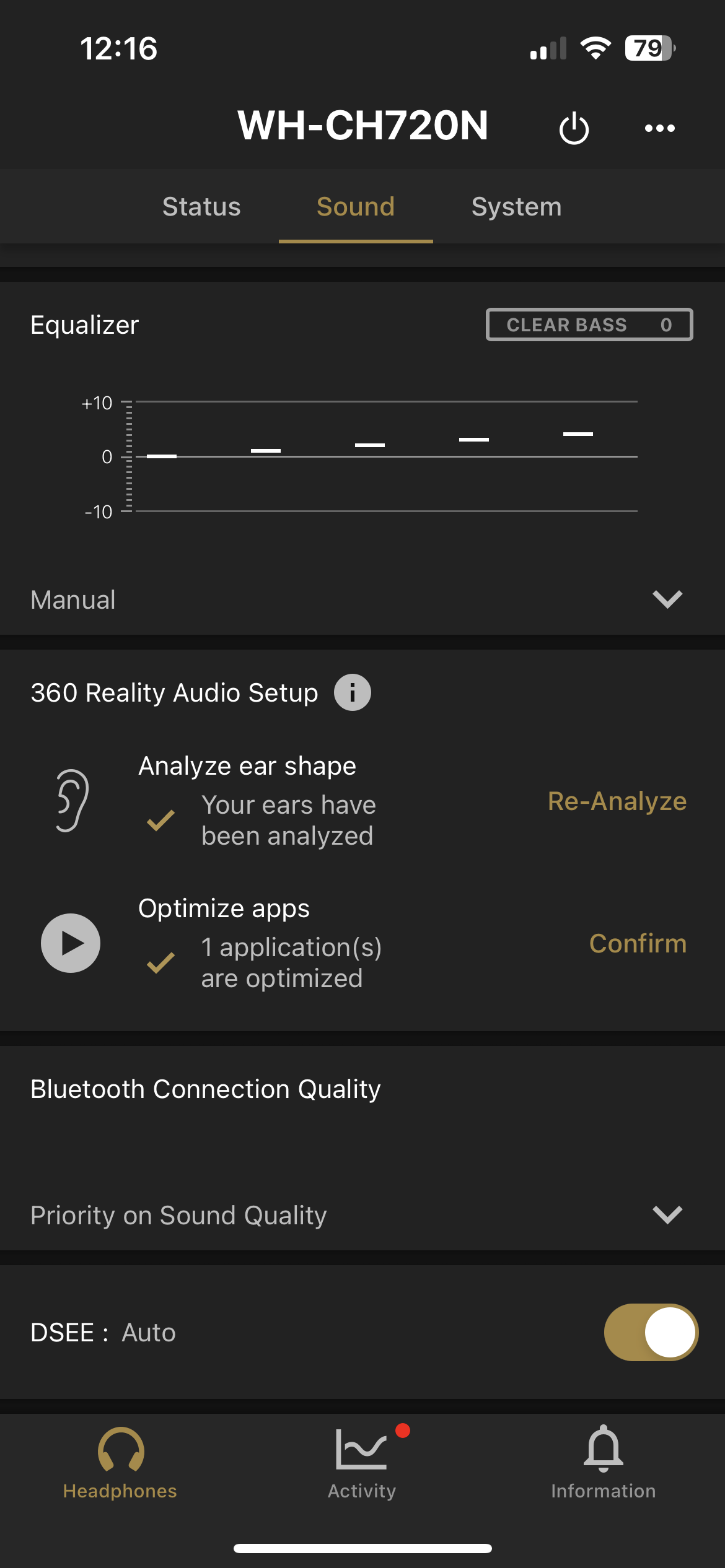Screen dimensions: 725x1568
Task: Switch to the Status tab
Action: coord(201,206)
